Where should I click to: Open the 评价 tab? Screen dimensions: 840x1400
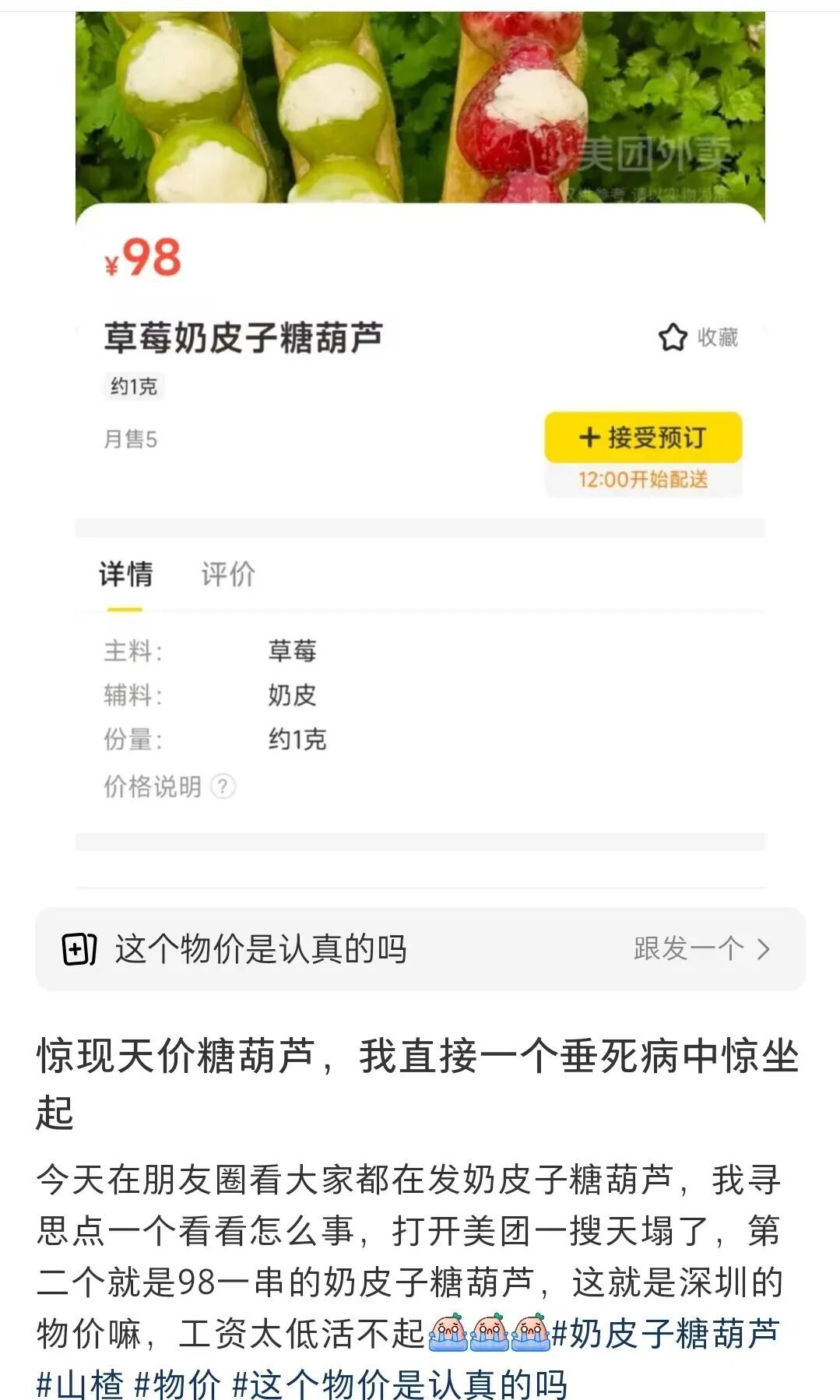[x=229, y=573]
